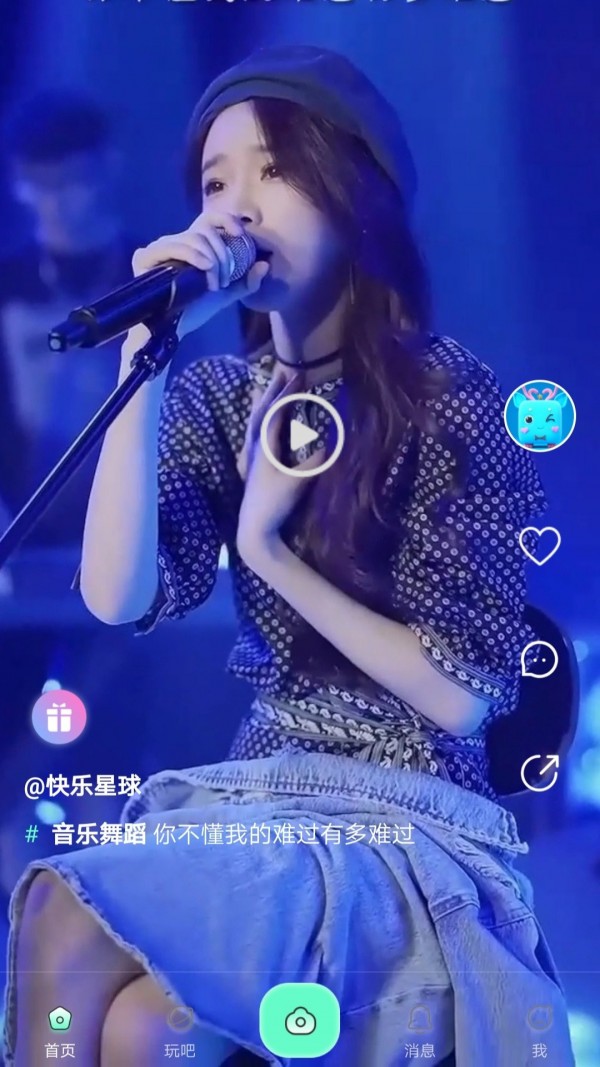Open the comments bubble
The height and width of the screenshot is (1067, 600).
[540, 659]
